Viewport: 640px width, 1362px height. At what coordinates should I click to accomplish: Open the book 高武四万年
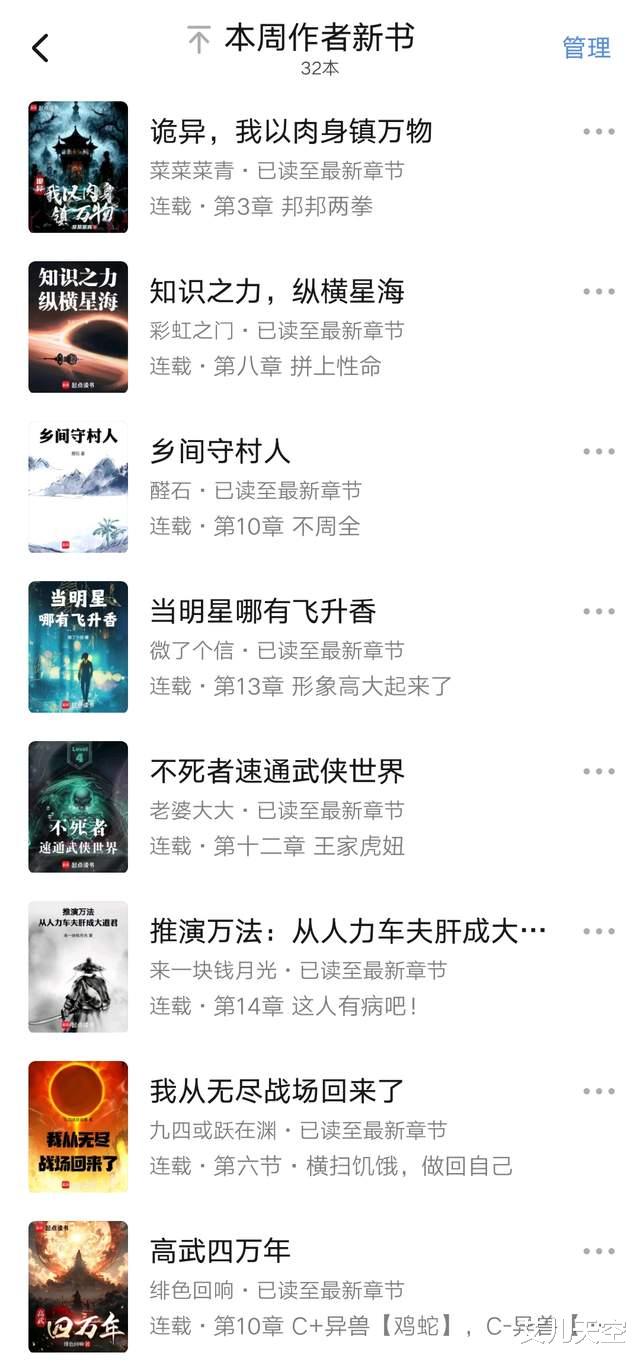(220, 1251)
